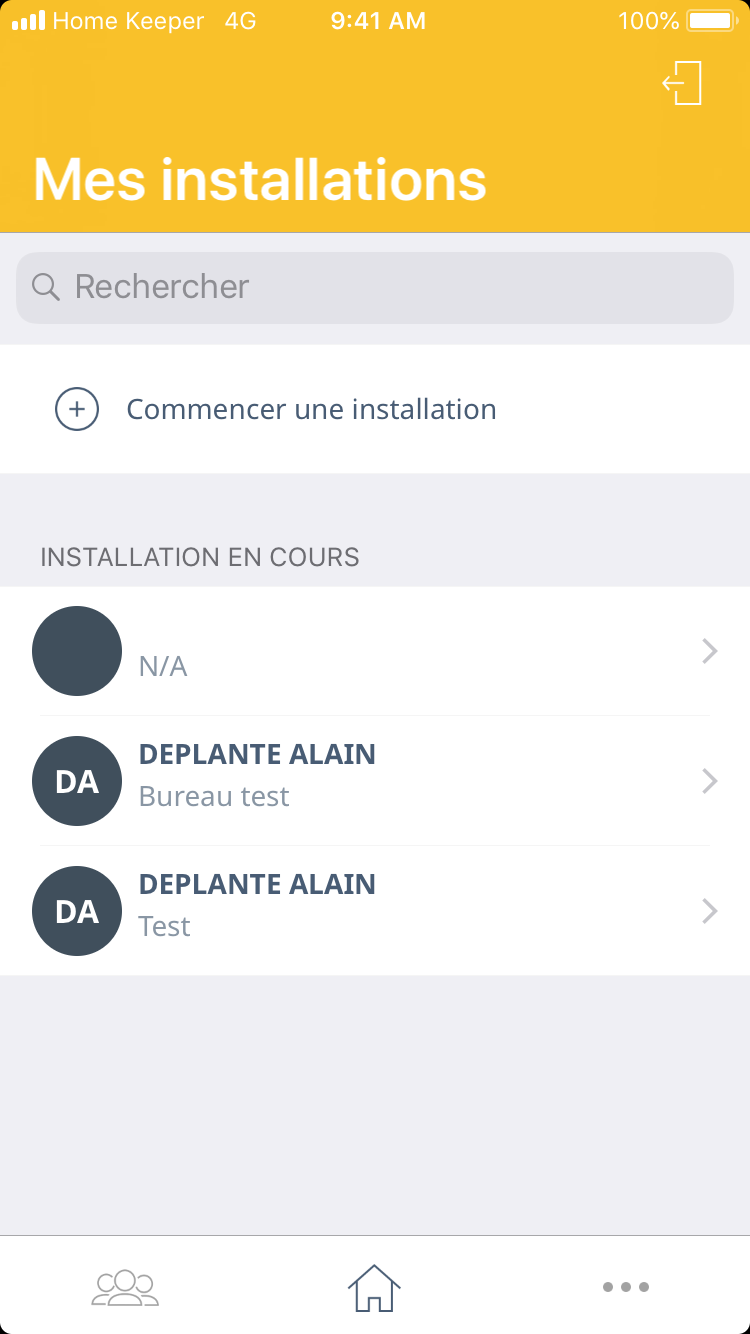Open DEPLANTE ALAIN Bureau test installation

tap(375, 781)
